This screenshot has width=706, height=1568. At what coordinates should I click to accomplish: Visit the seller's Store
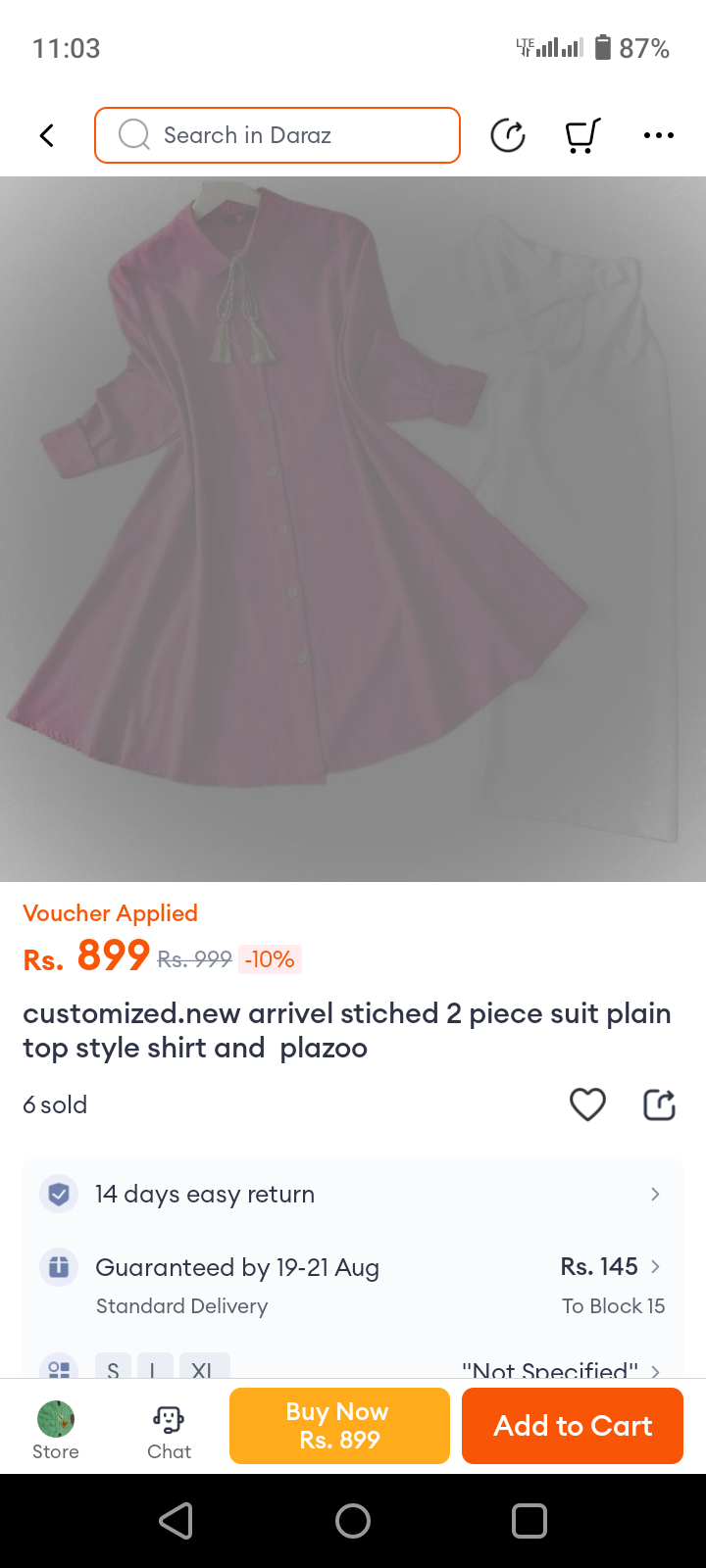pyautogui.click(x=56, y=1429)
